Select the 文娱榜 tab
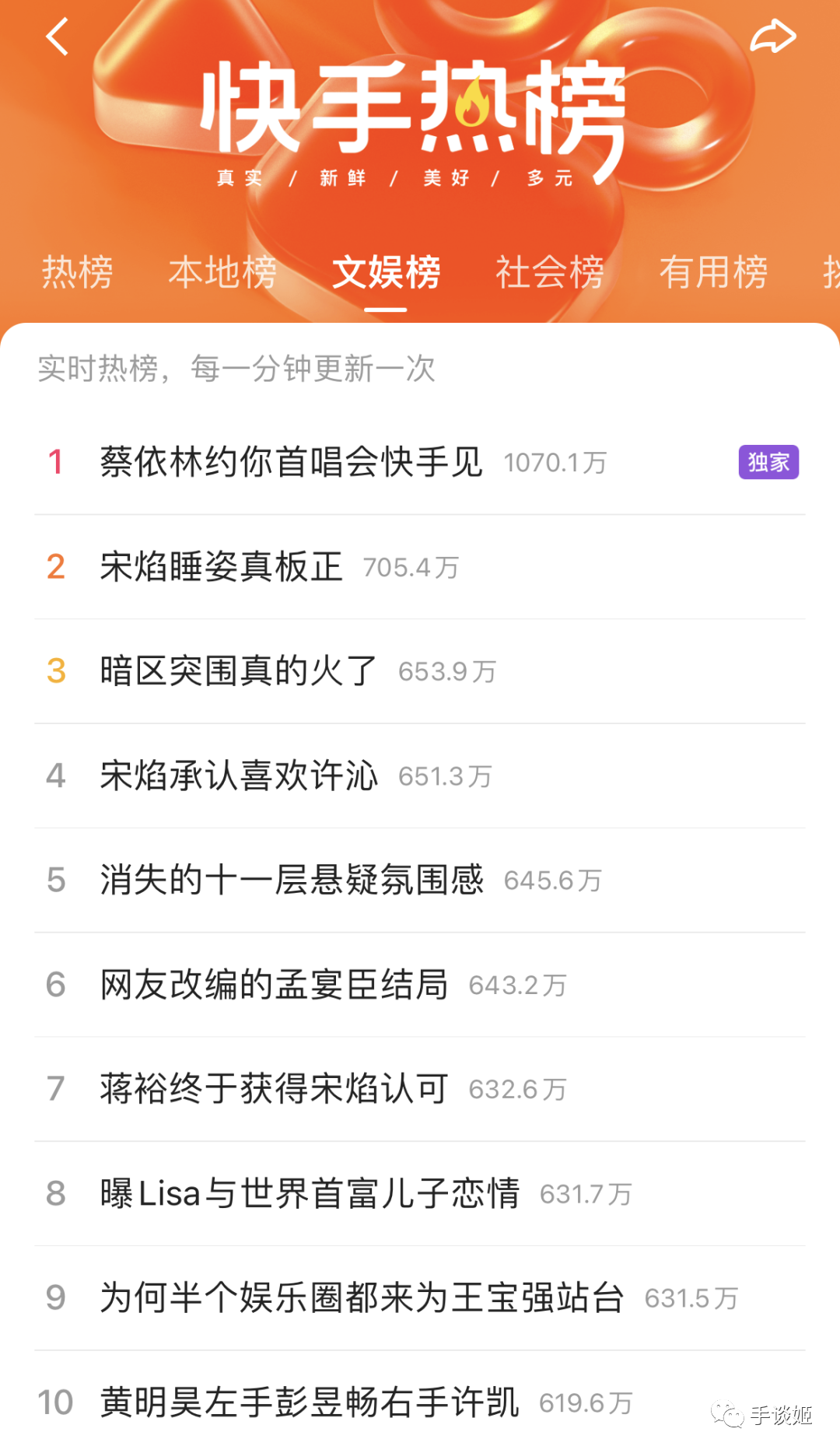Image resolution: width=840 pixels, height=1453 pixels. pyautogui.click(x=386, y=272)
